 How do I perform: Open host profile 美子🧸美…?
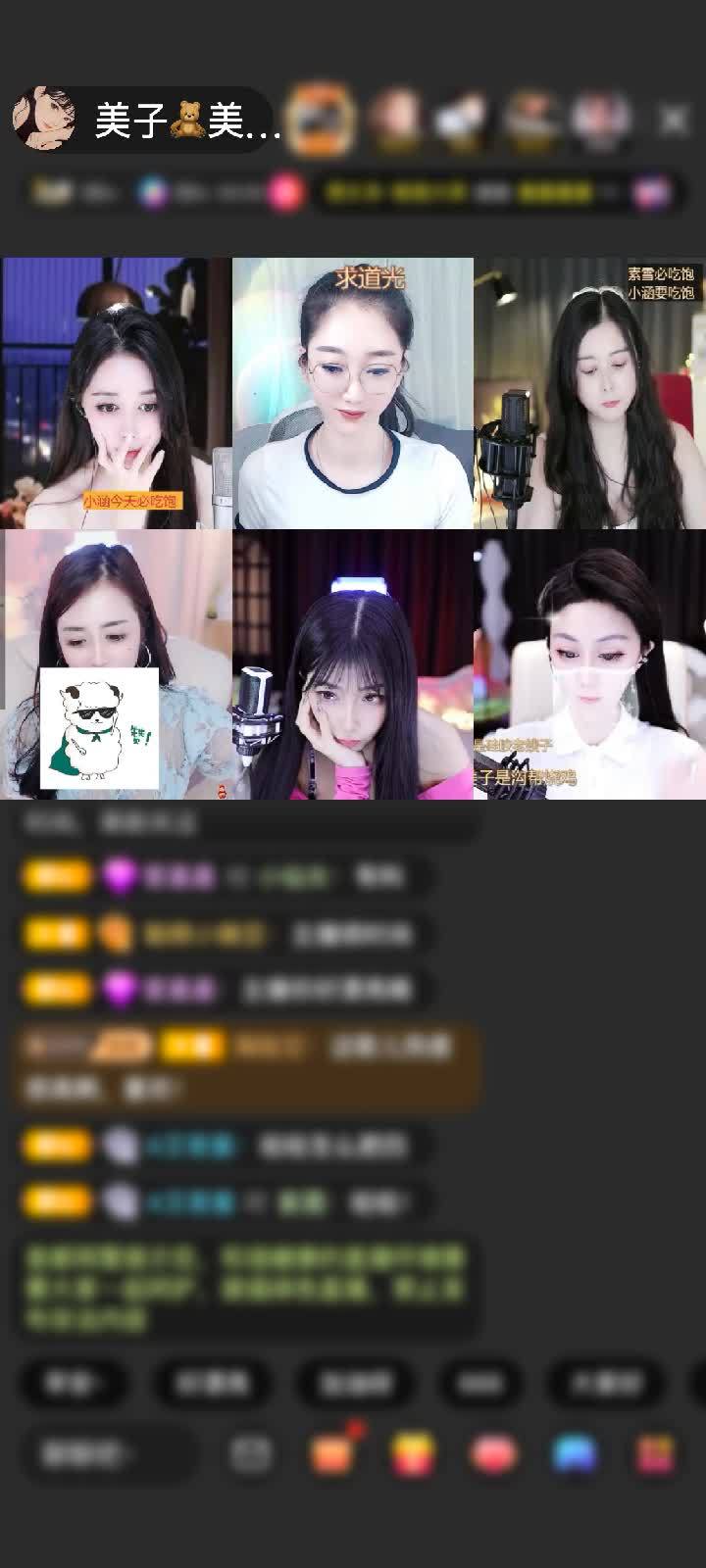click(147, 121)
